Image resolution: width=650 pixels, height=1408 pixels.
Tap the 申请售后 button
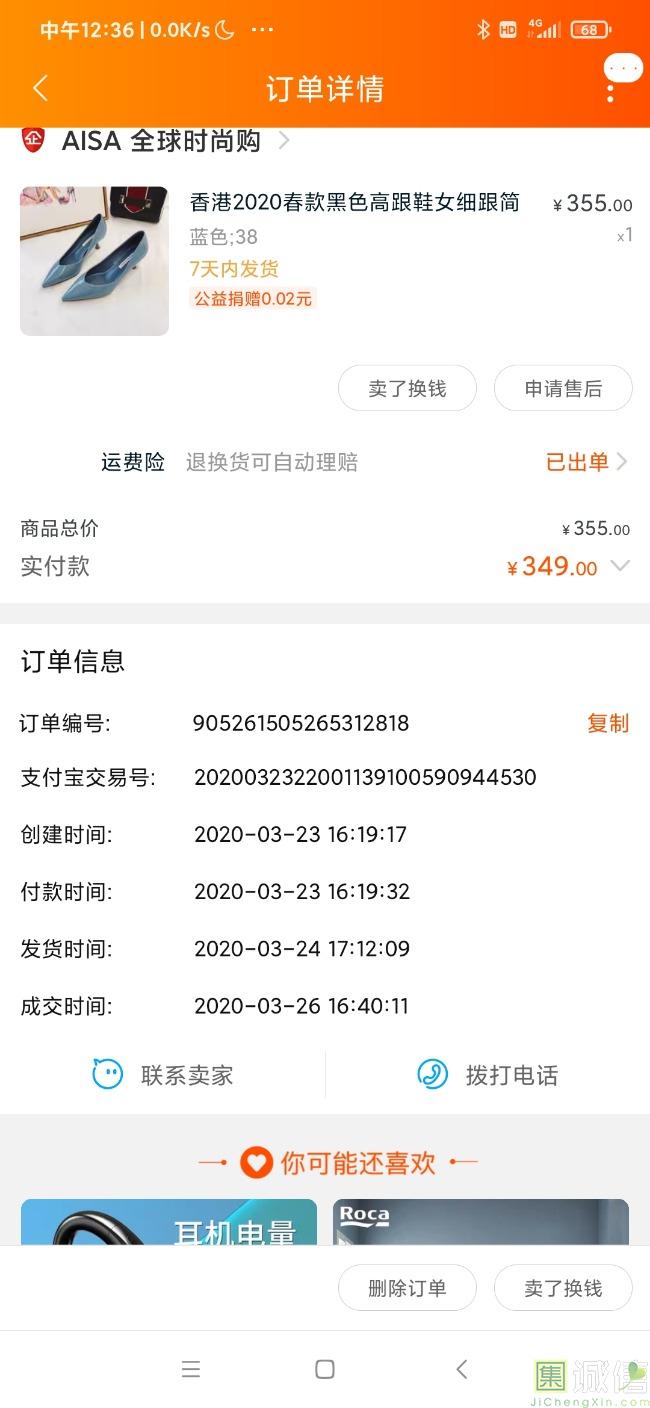[563, 388]
